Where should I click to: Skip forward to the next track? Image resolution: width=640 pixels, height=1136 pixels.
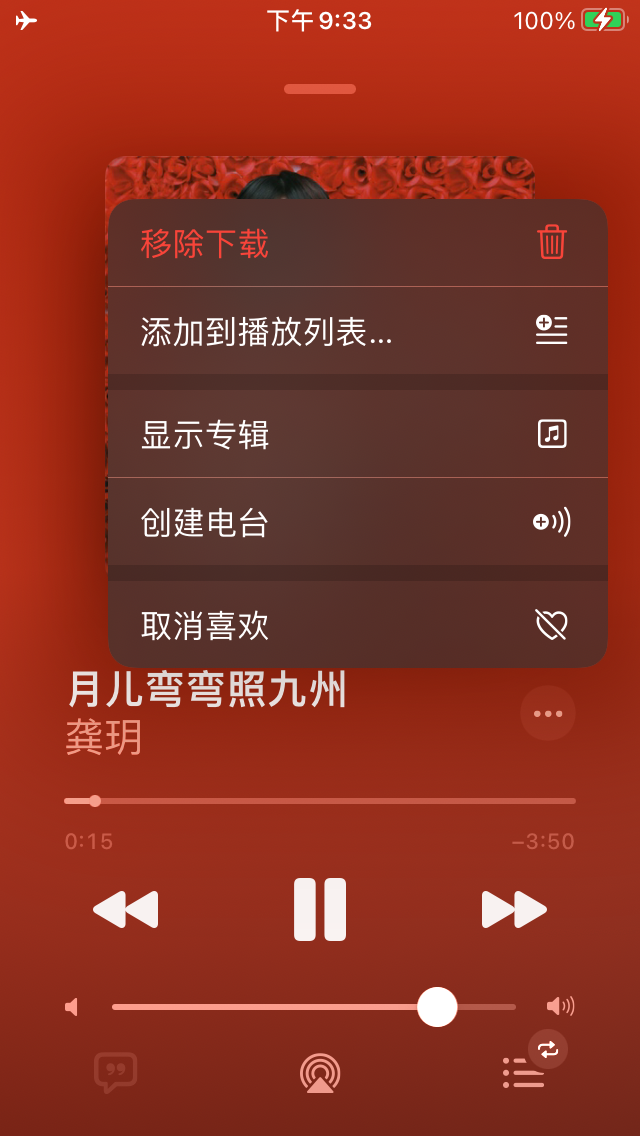pyautogui.click(x=514, y=910)
